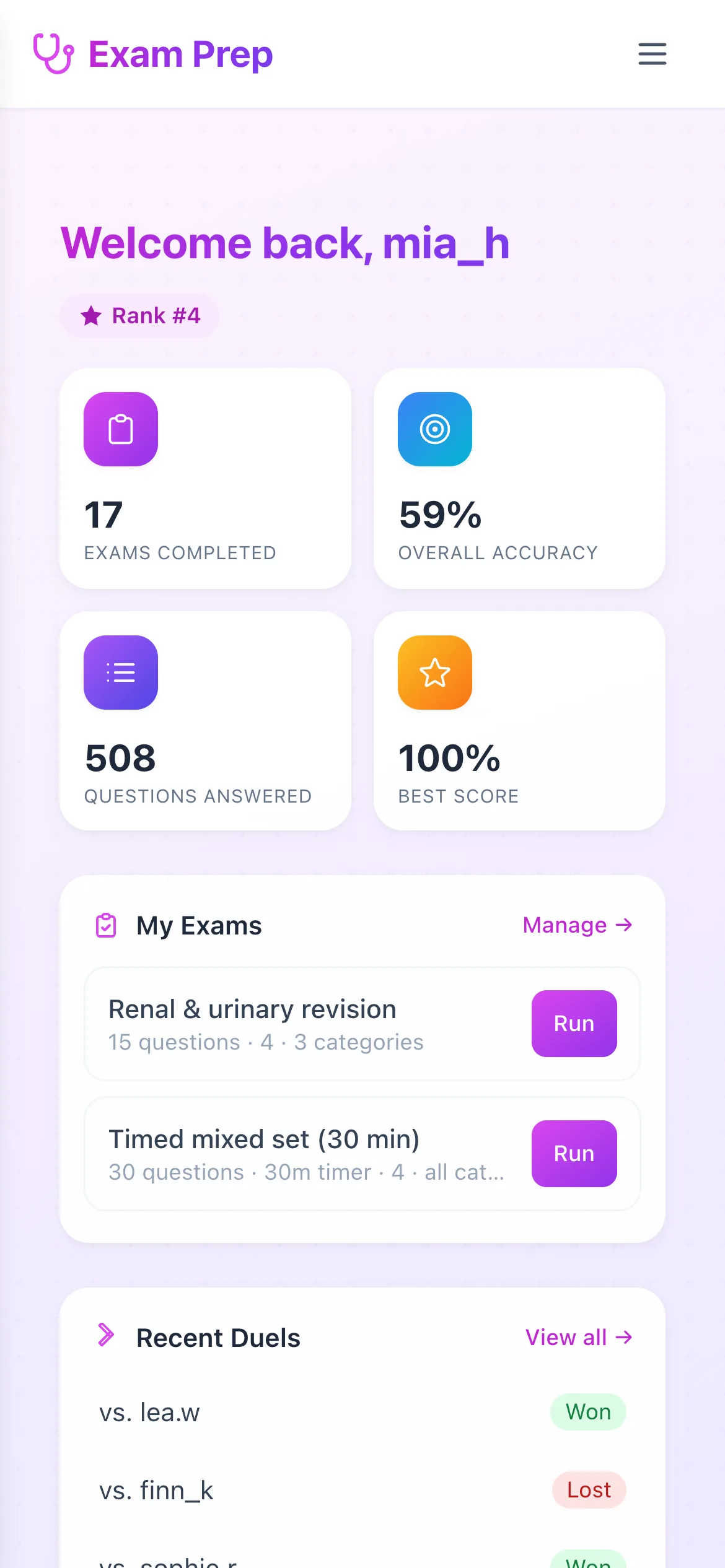This screenshot has height=1568, width=725.
Task: Go to the Exam Prep home logo
Action: [153, 54]
